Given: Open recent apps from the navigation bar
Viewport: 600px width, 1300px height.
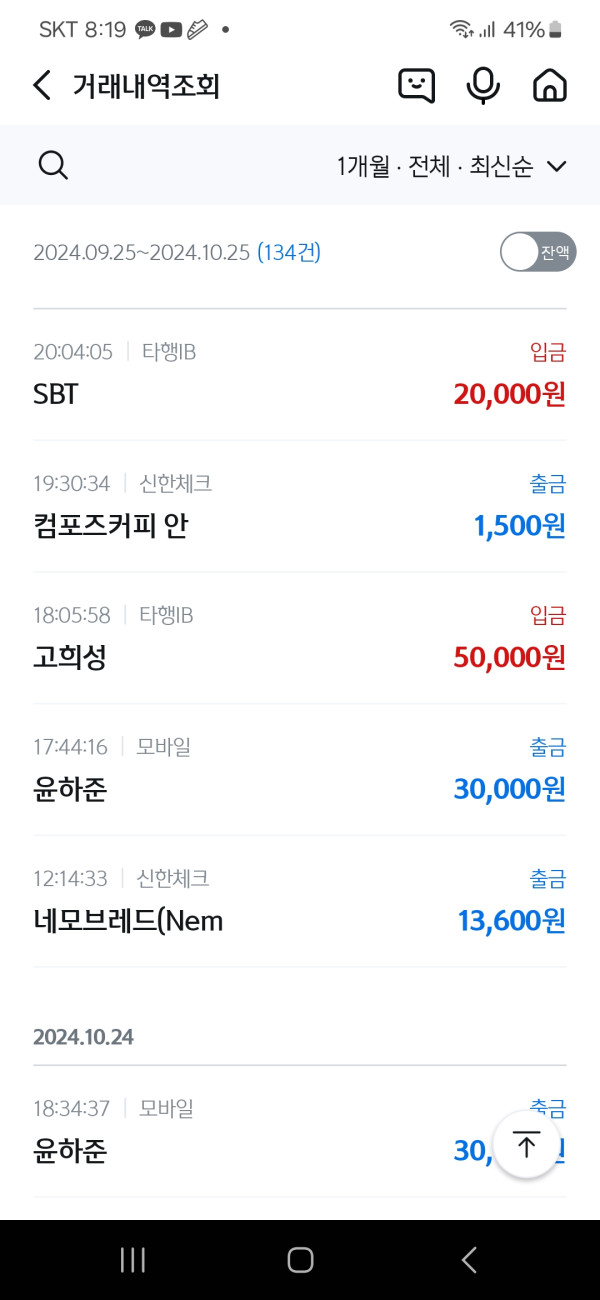Looking at the screenshot, I should [133, 1260].
